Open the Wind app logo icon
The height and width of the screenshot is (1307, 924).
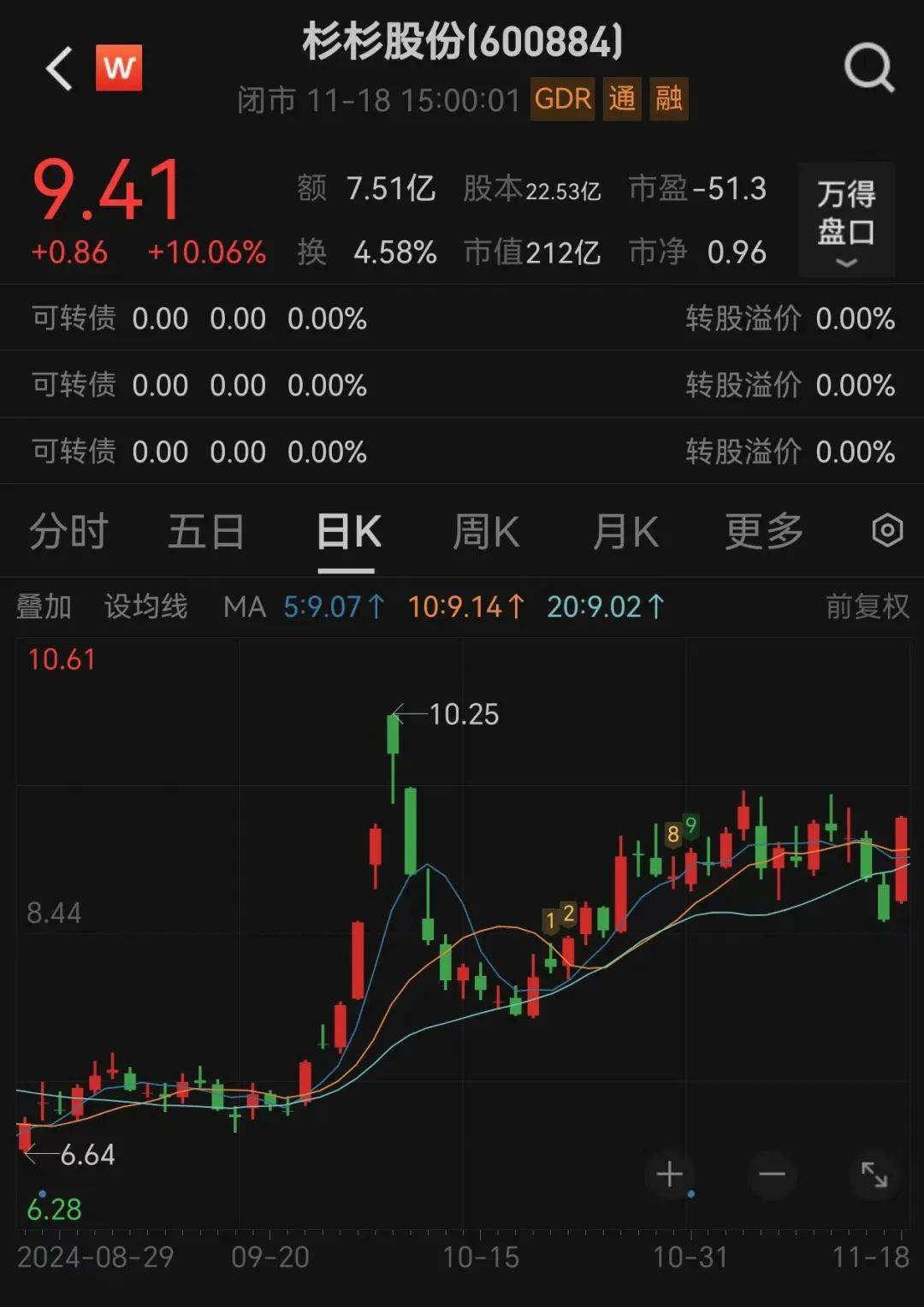pos(119,68)
